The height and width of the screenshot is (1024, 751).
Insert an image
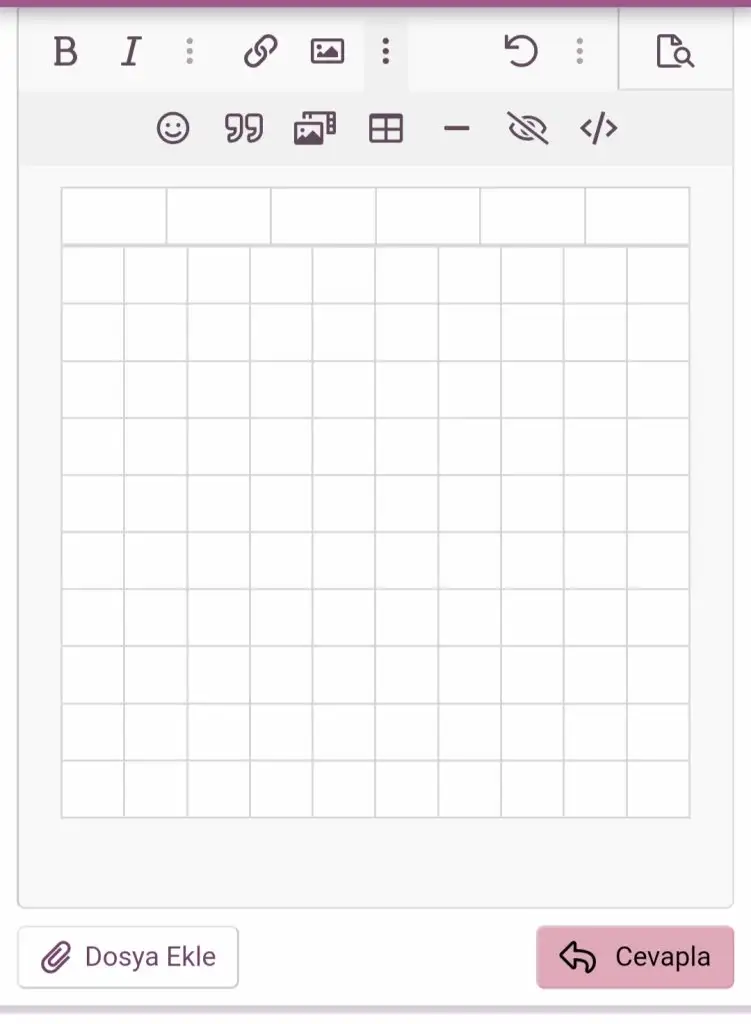click(x=327, y=51)
